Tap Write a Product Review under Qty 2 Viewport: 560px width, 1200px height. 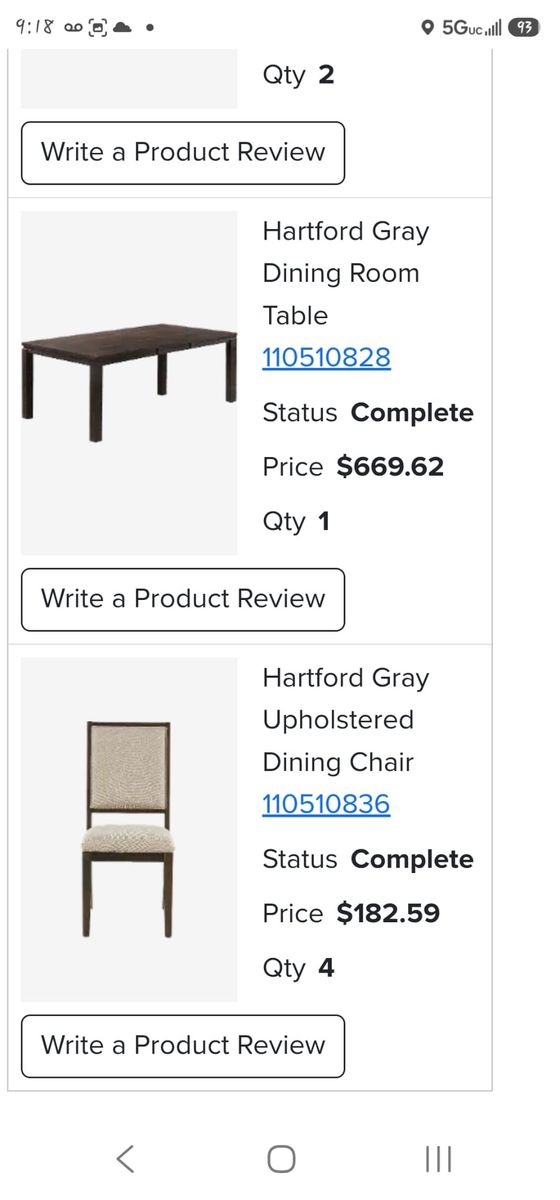(183, 153)
